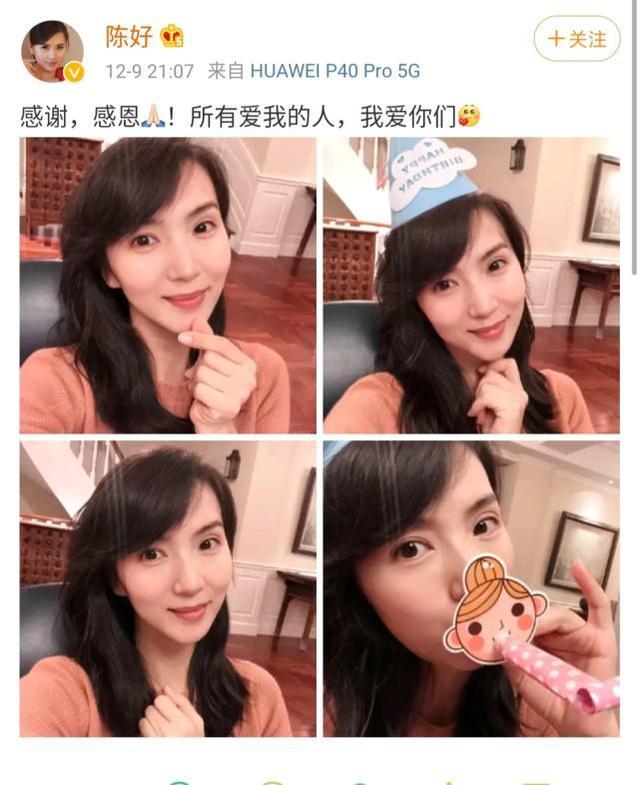Open the HUAWEI P40 Pro 5G source link
This screenshot has height=785, width=640.
coord(335,71)
